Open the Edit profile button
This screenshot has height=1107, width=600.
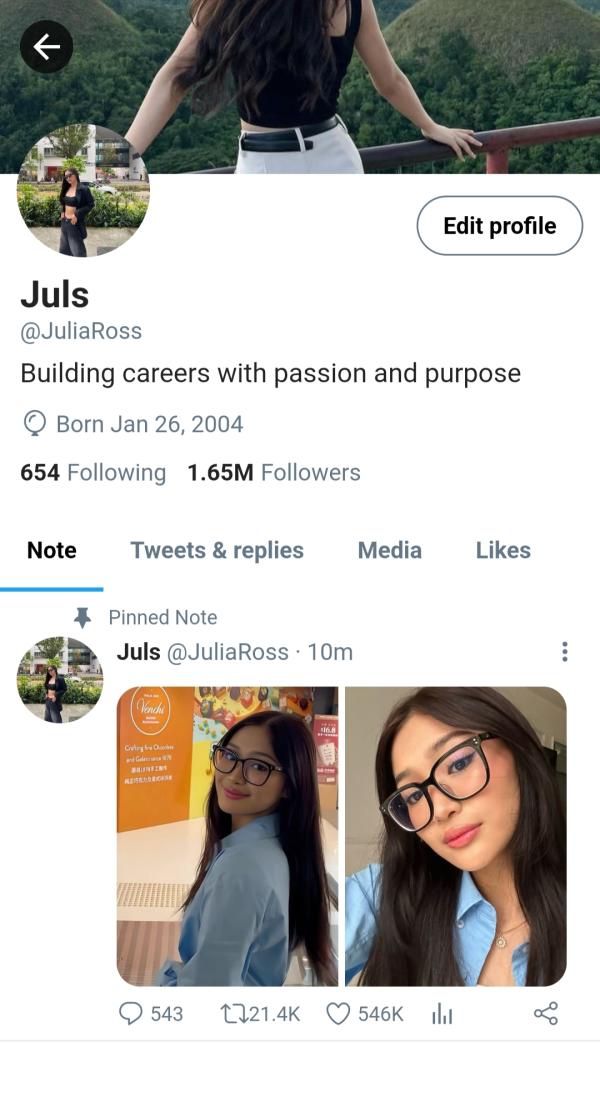click(499, 226)
